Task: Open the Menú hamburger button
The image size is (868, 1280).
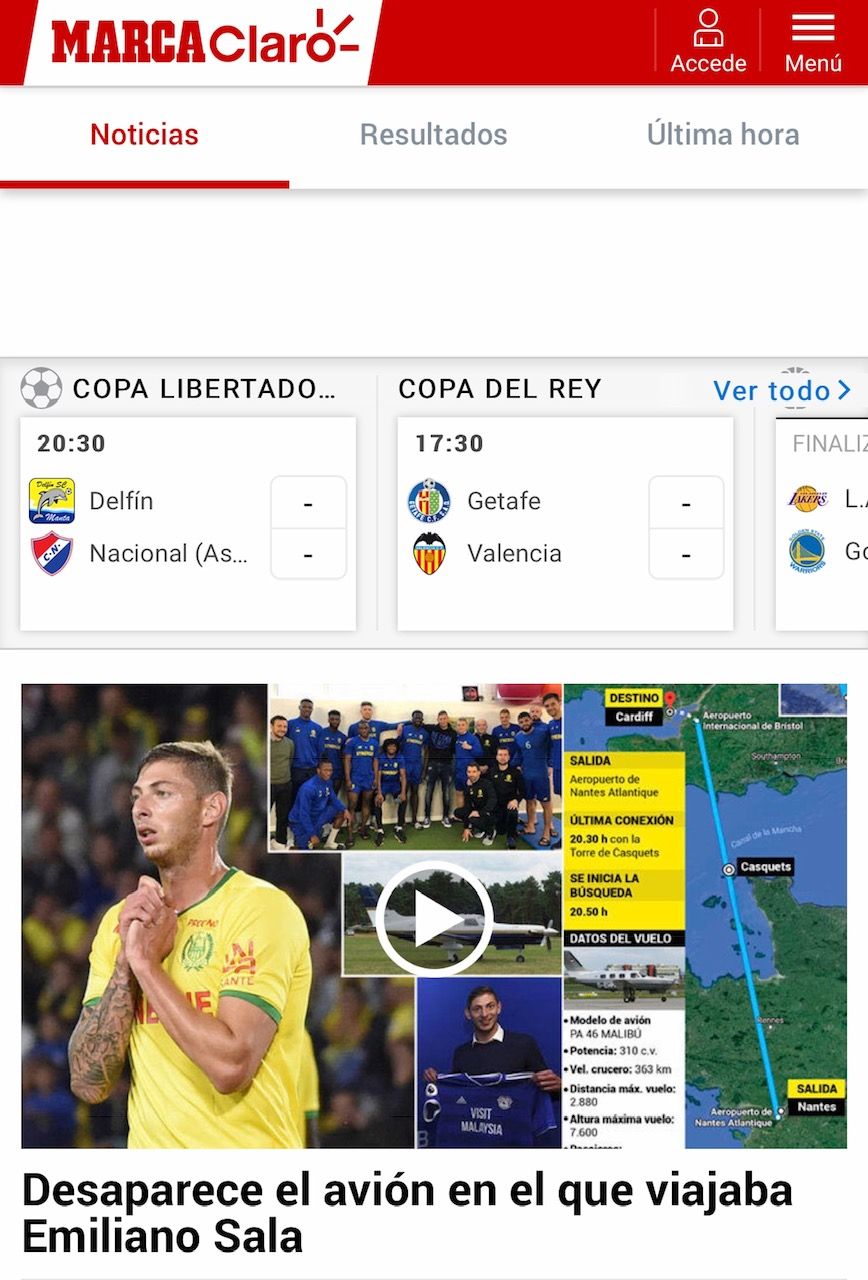Action: coord(813,42)
